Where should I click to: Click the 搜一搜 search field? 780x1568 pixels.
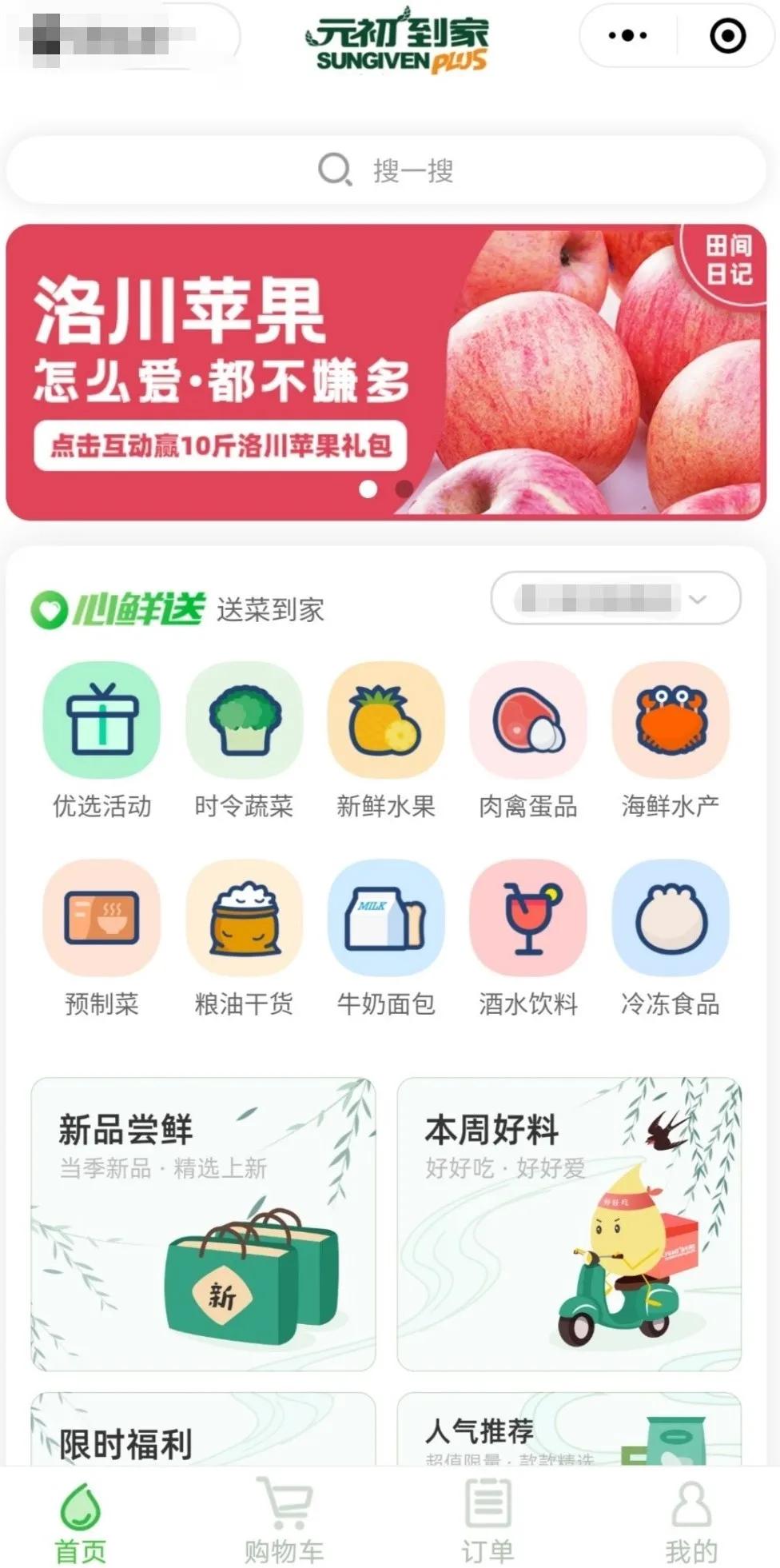[x=390, y=170]
